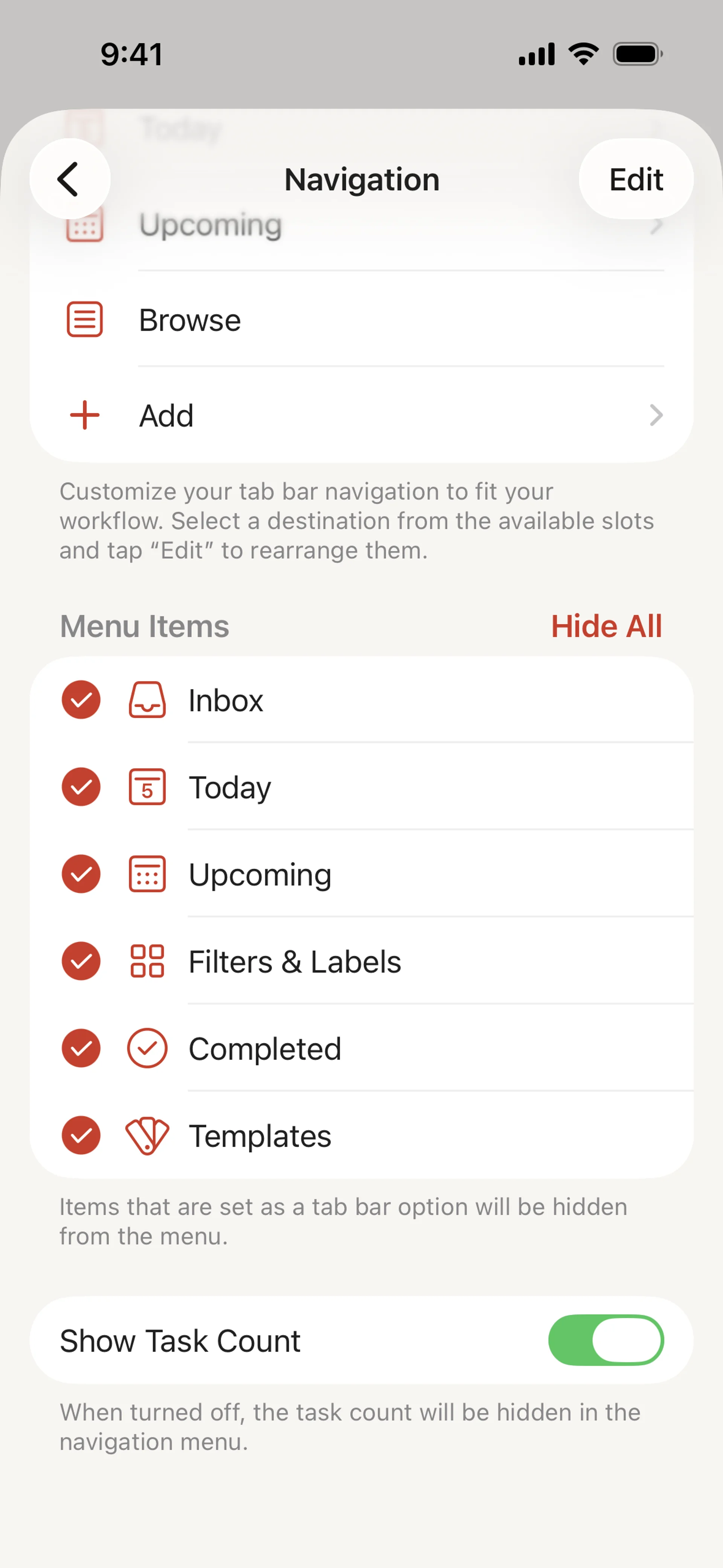Screen dimensions: 723x1568
Task: Open the Add tab slot
Action: click(x=361, y=416)
